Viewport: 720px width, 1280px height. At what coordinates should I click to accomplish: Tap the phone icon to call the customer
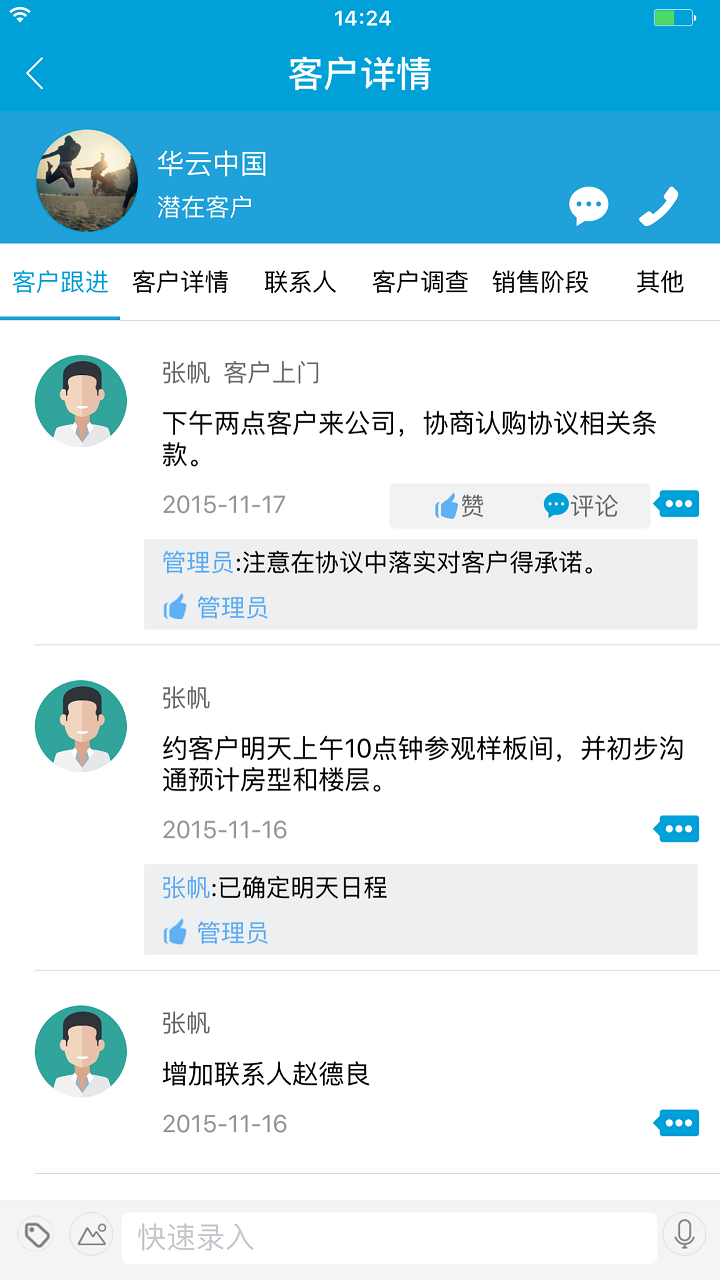(x=658, y=205)
